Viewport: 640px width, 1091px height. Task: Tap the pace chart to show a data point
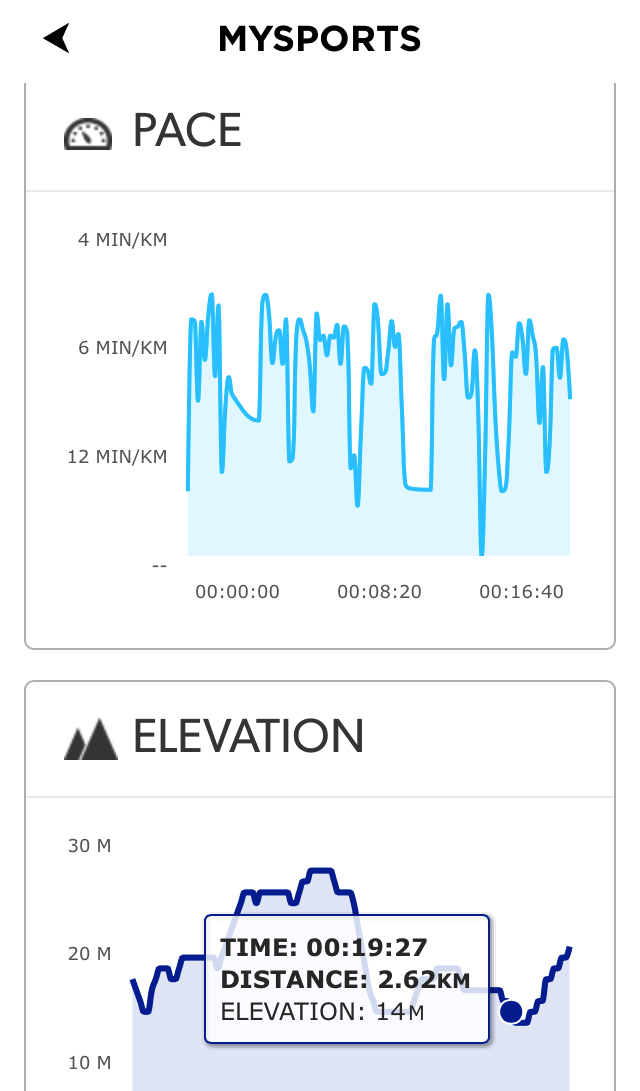[x=379, y=424]
